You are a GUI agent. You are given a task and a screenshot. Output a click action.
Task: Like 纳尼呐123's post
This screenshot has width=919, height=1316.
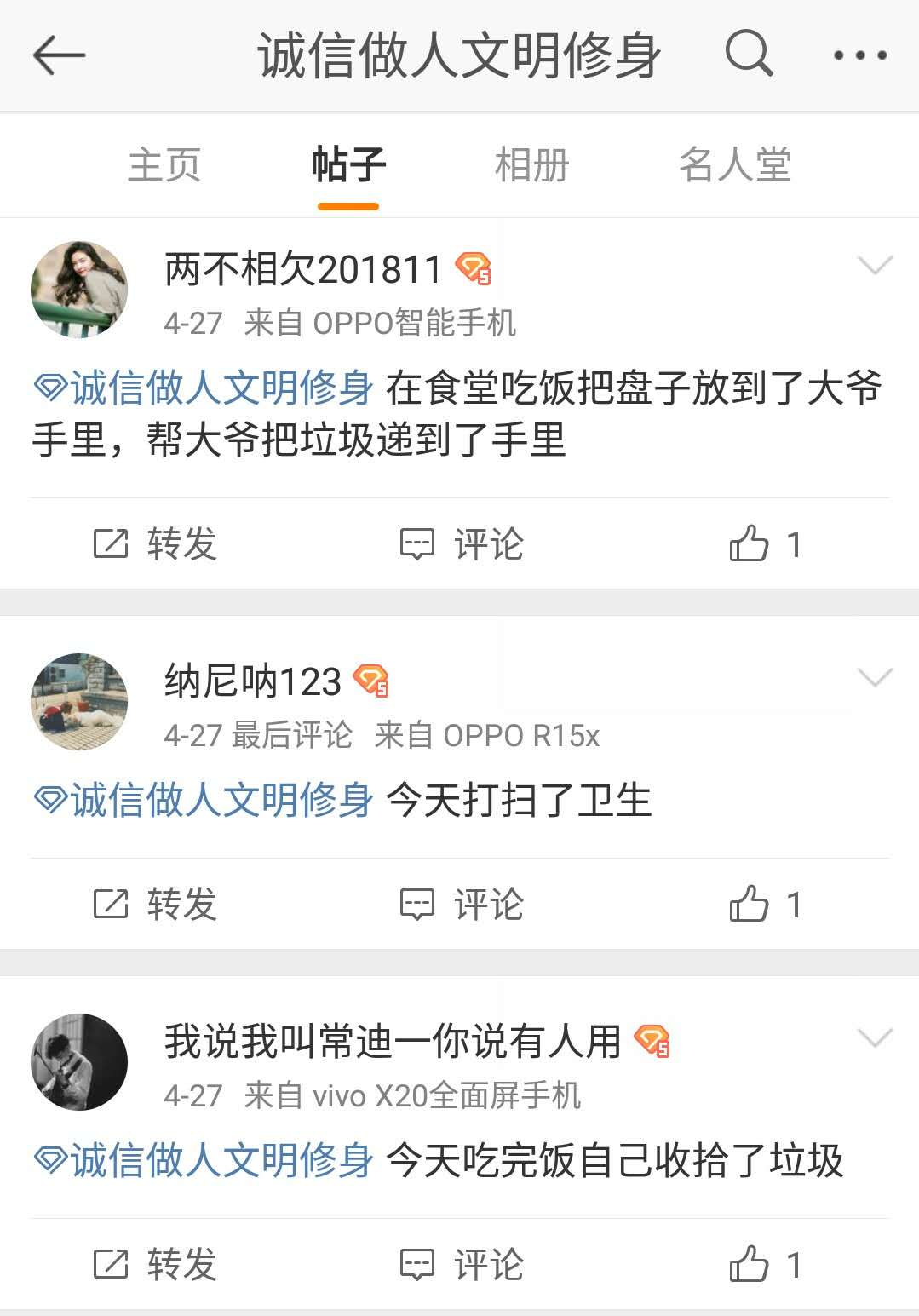tap(764, 904)
